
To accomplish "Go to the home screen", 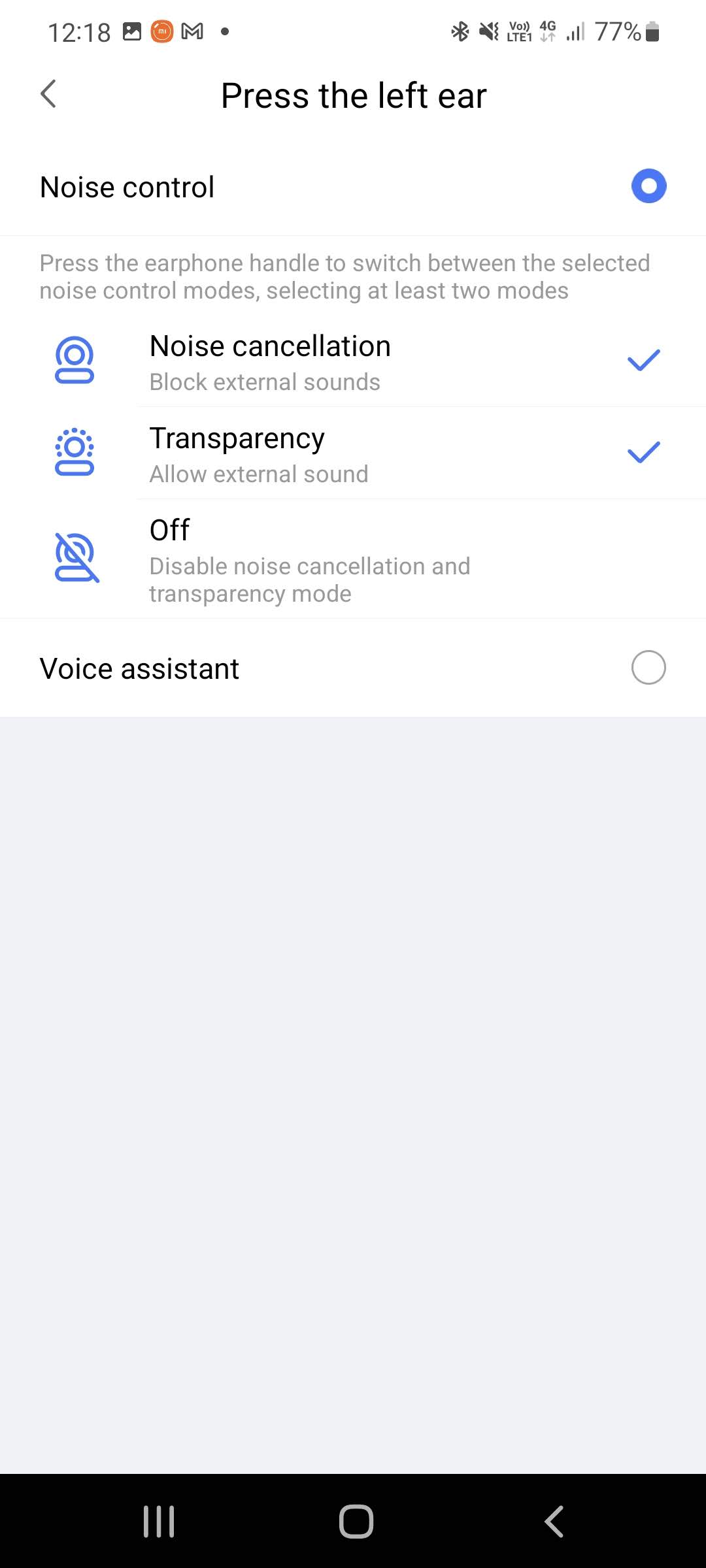I will pos(356,1521).
